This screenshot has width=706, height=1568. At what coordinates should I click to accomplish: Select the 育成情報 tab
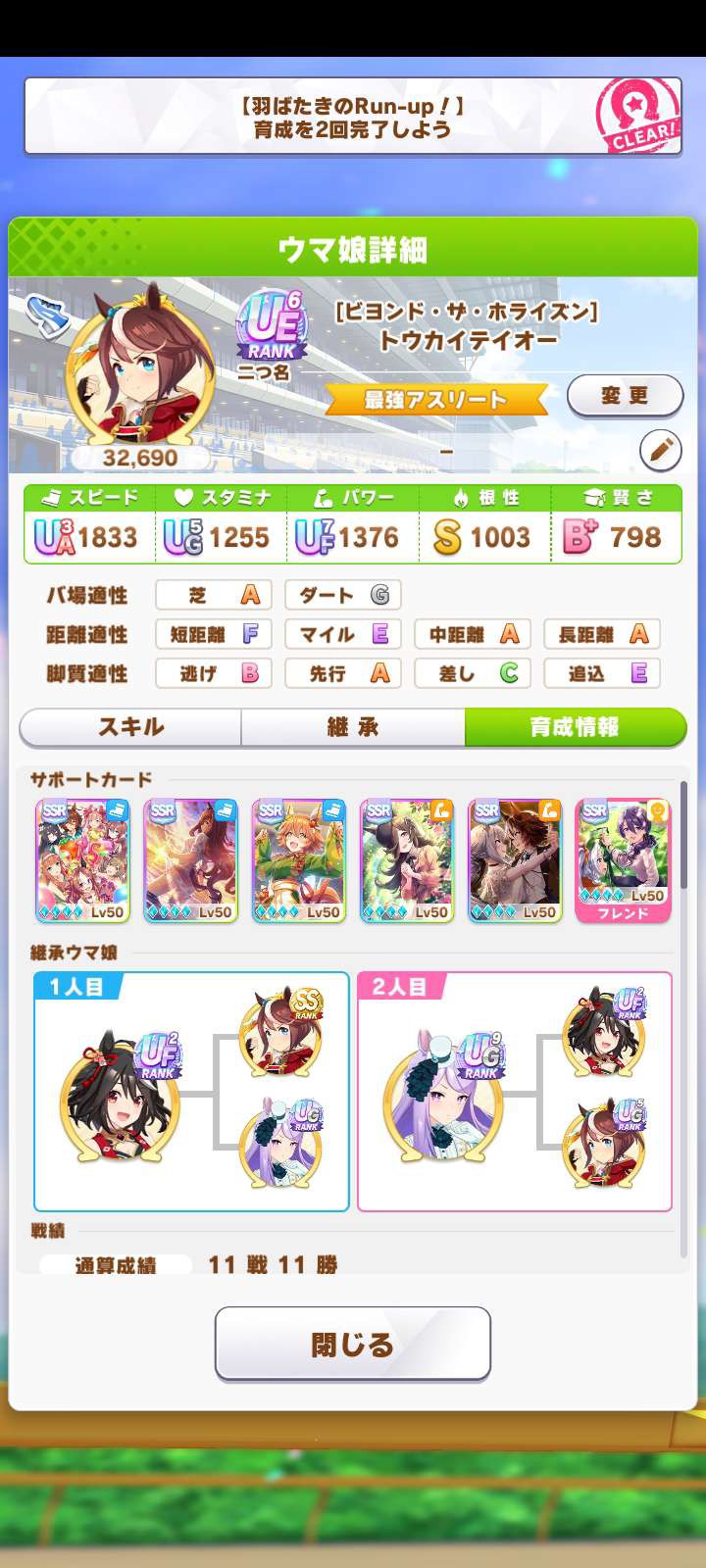click(x=574, y=727)
